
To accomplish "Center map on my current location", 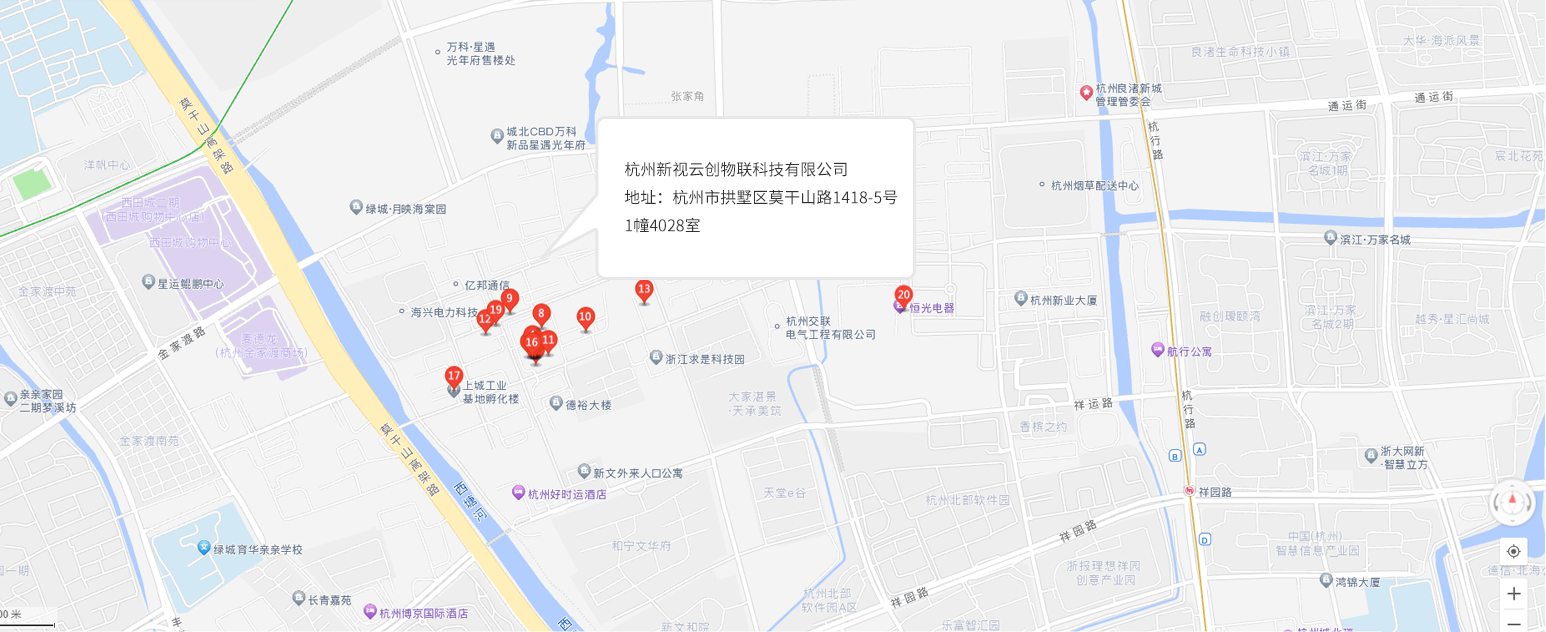I will (1513, 551).
